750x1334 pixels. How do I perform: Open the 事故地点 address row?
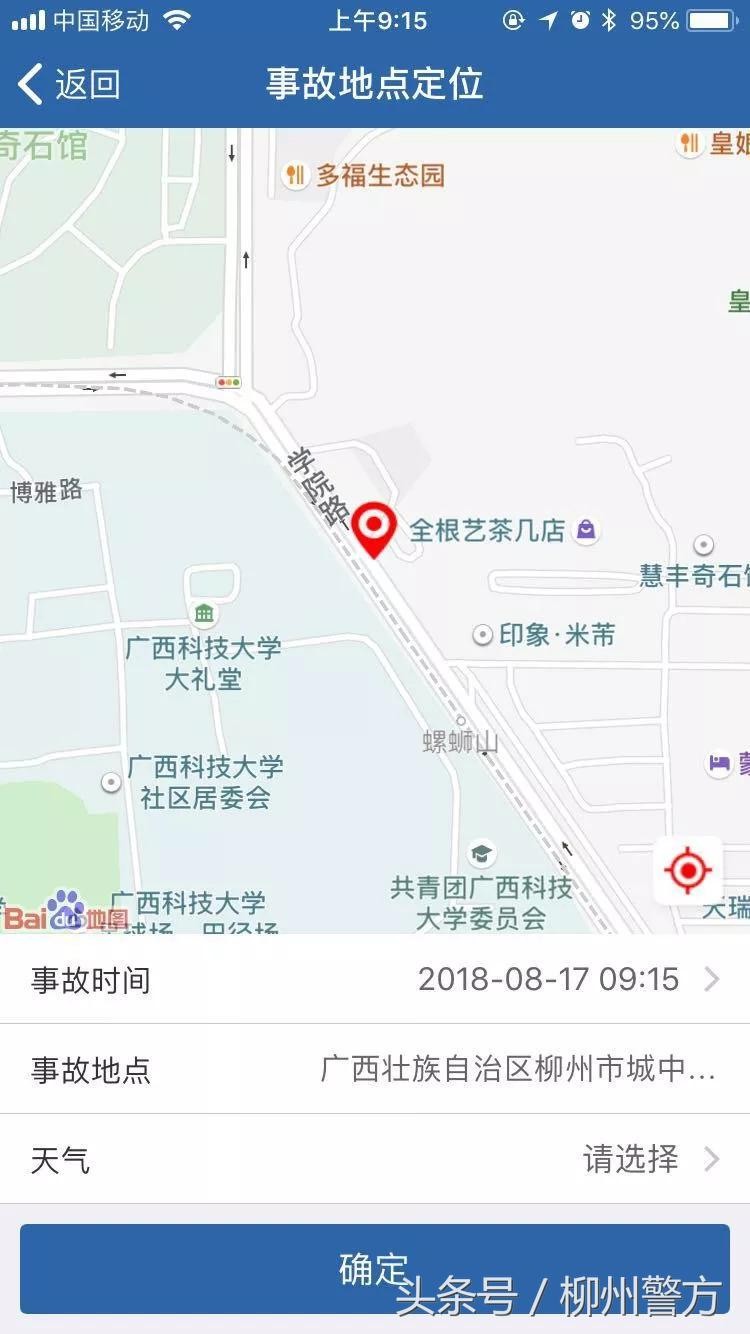pos(375,1069)
